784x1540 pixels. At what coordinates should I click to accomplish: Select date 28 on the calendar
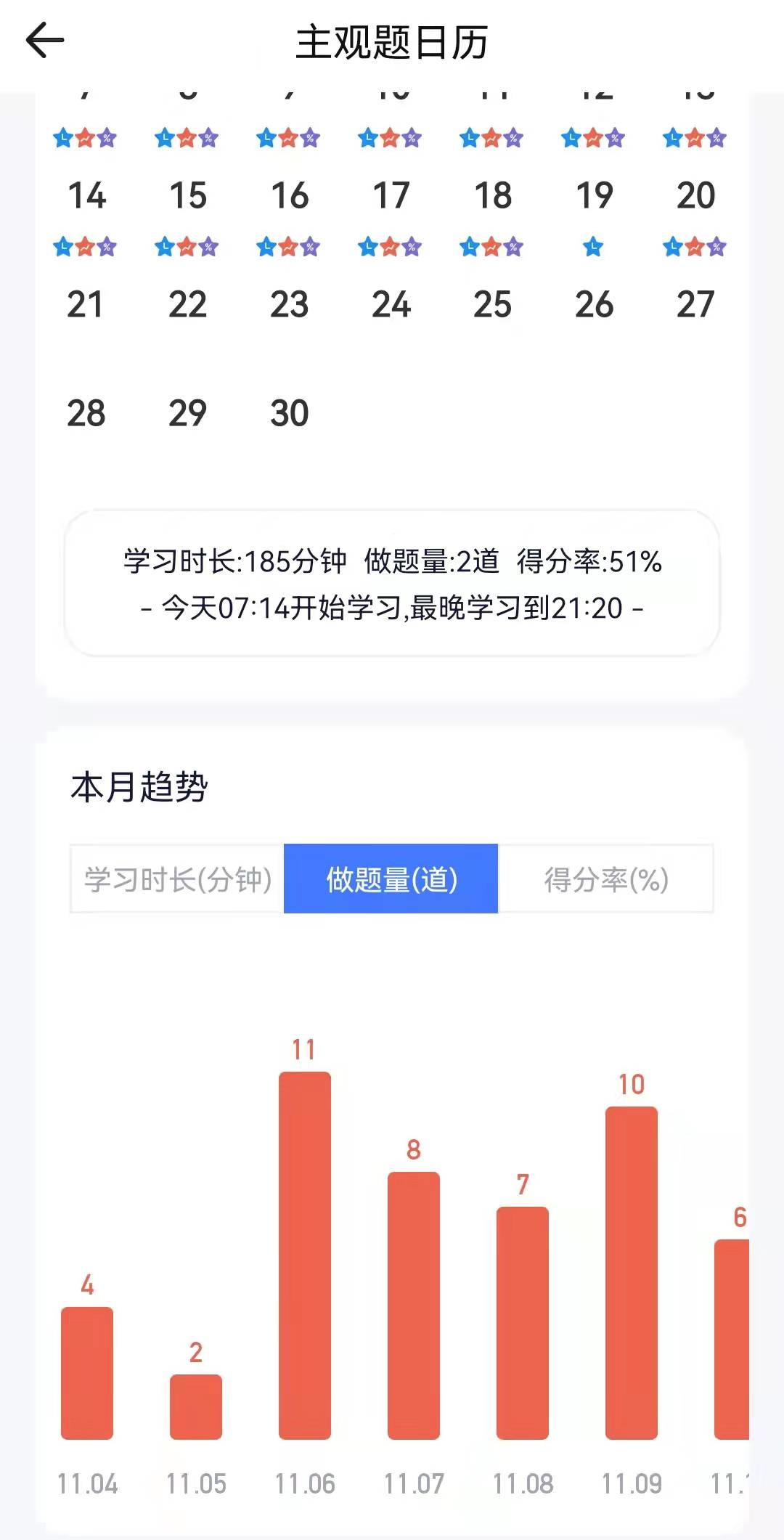(x=86, y=414)
